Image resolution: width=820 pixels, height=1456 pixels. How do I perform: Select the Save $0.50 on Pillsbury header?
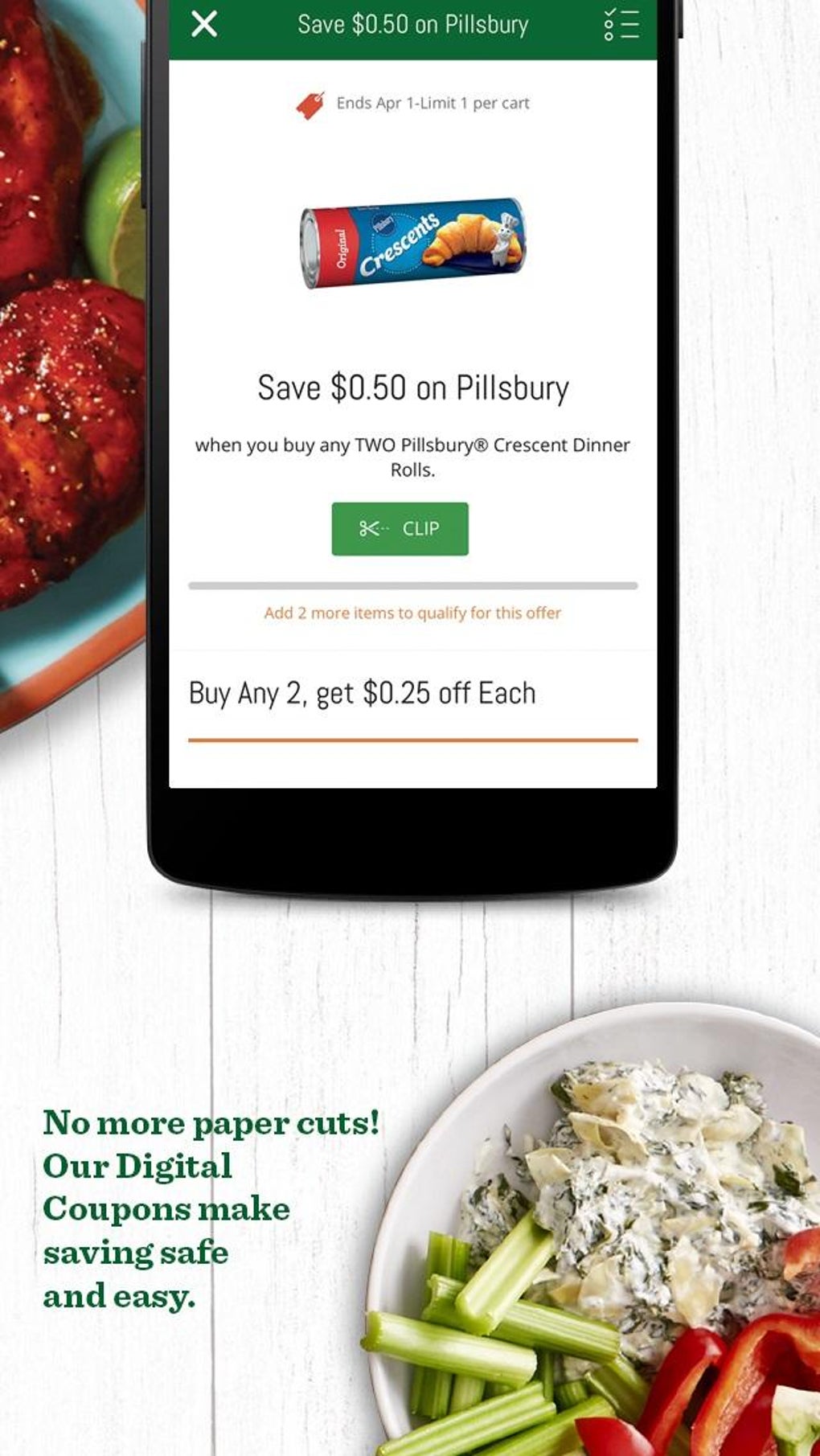pyautogui.click(x=413, y=24)
